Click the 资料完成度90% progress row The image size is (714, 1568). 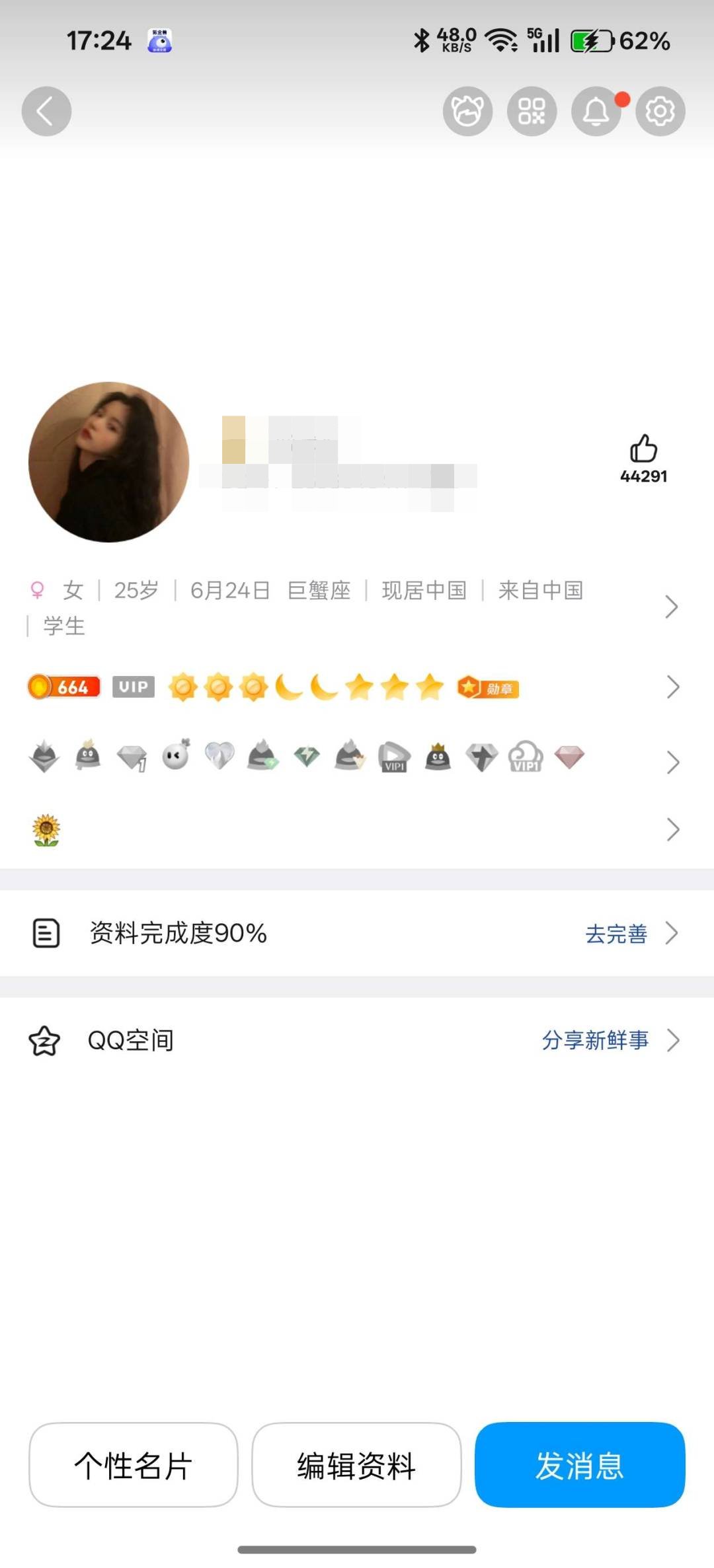pos(177,933)
